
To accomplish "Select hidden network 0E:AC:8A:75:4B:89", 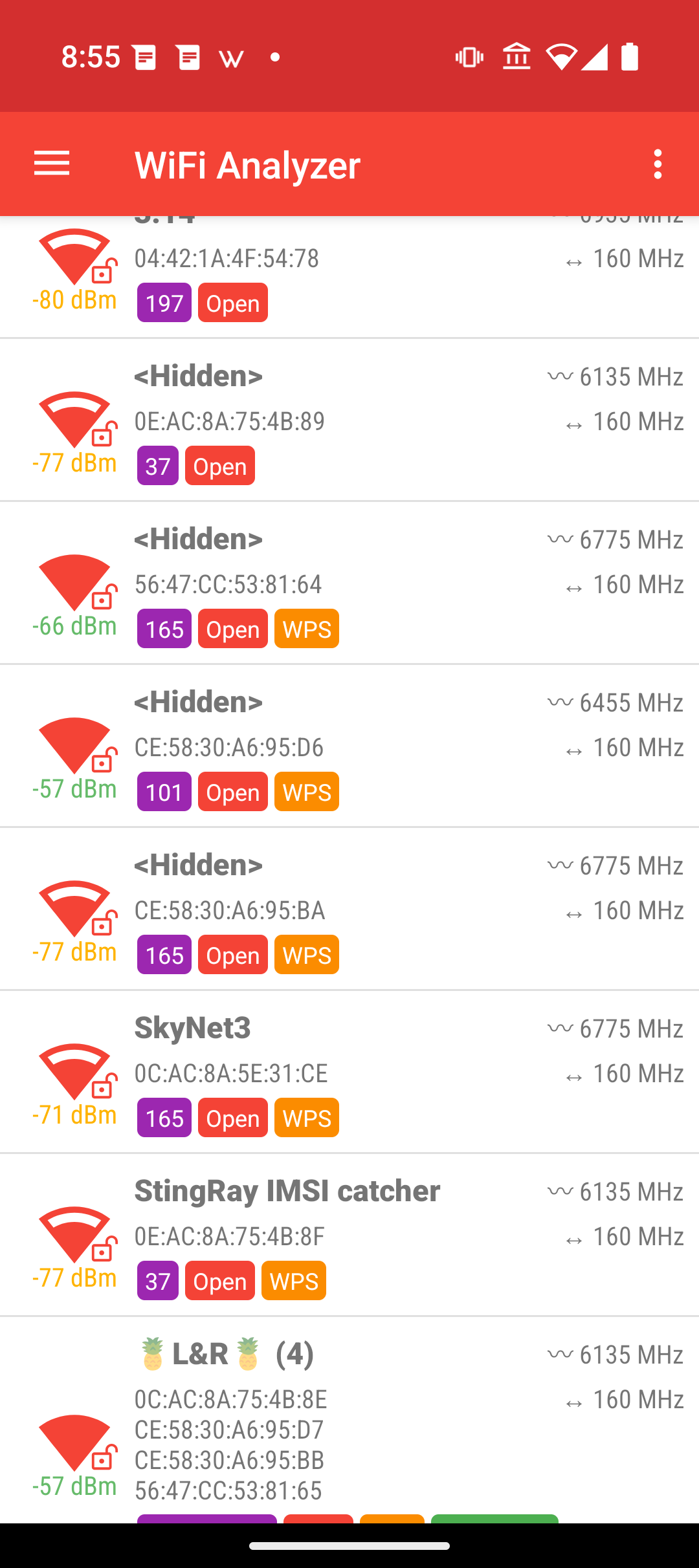I will [x=349, y=420].
